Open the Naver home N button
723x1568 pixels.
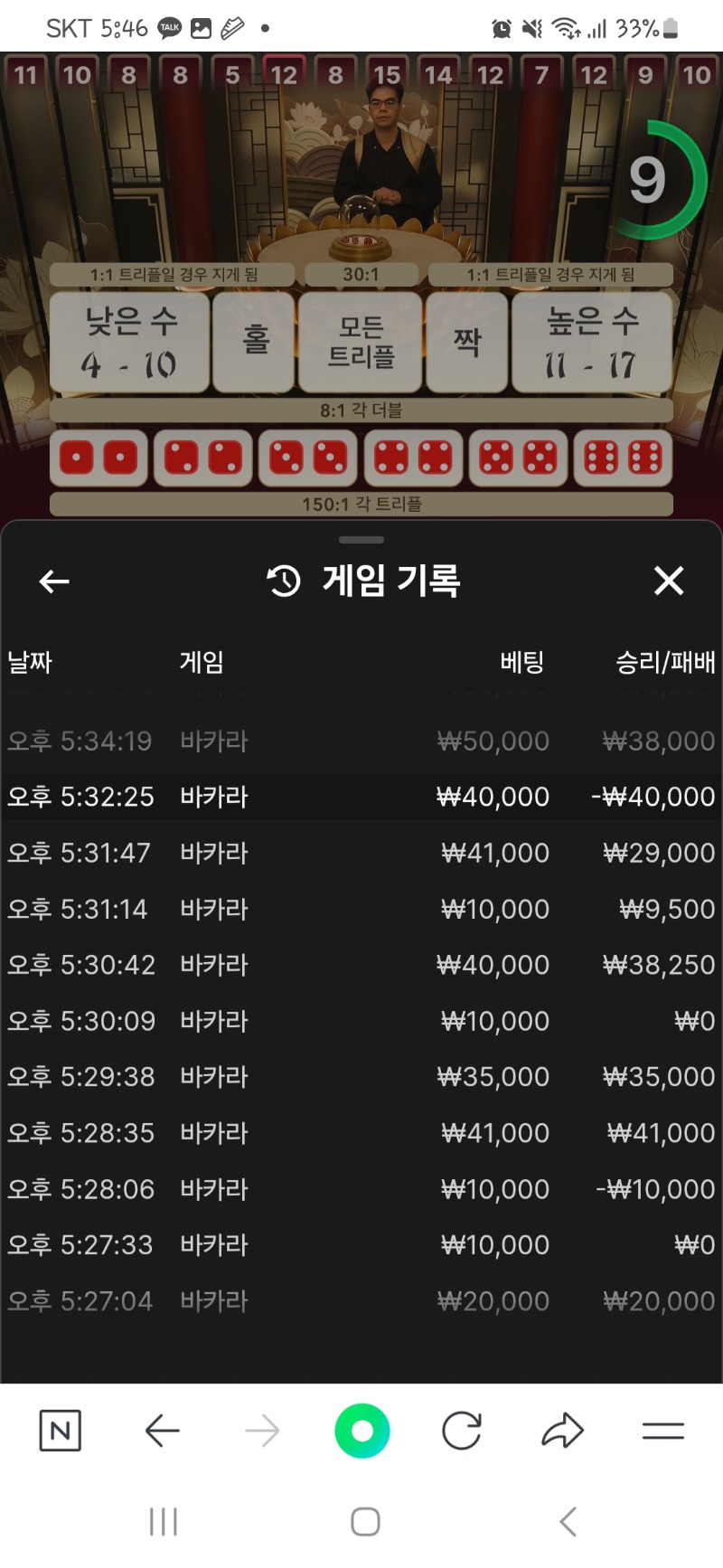tap(61, 1431)
